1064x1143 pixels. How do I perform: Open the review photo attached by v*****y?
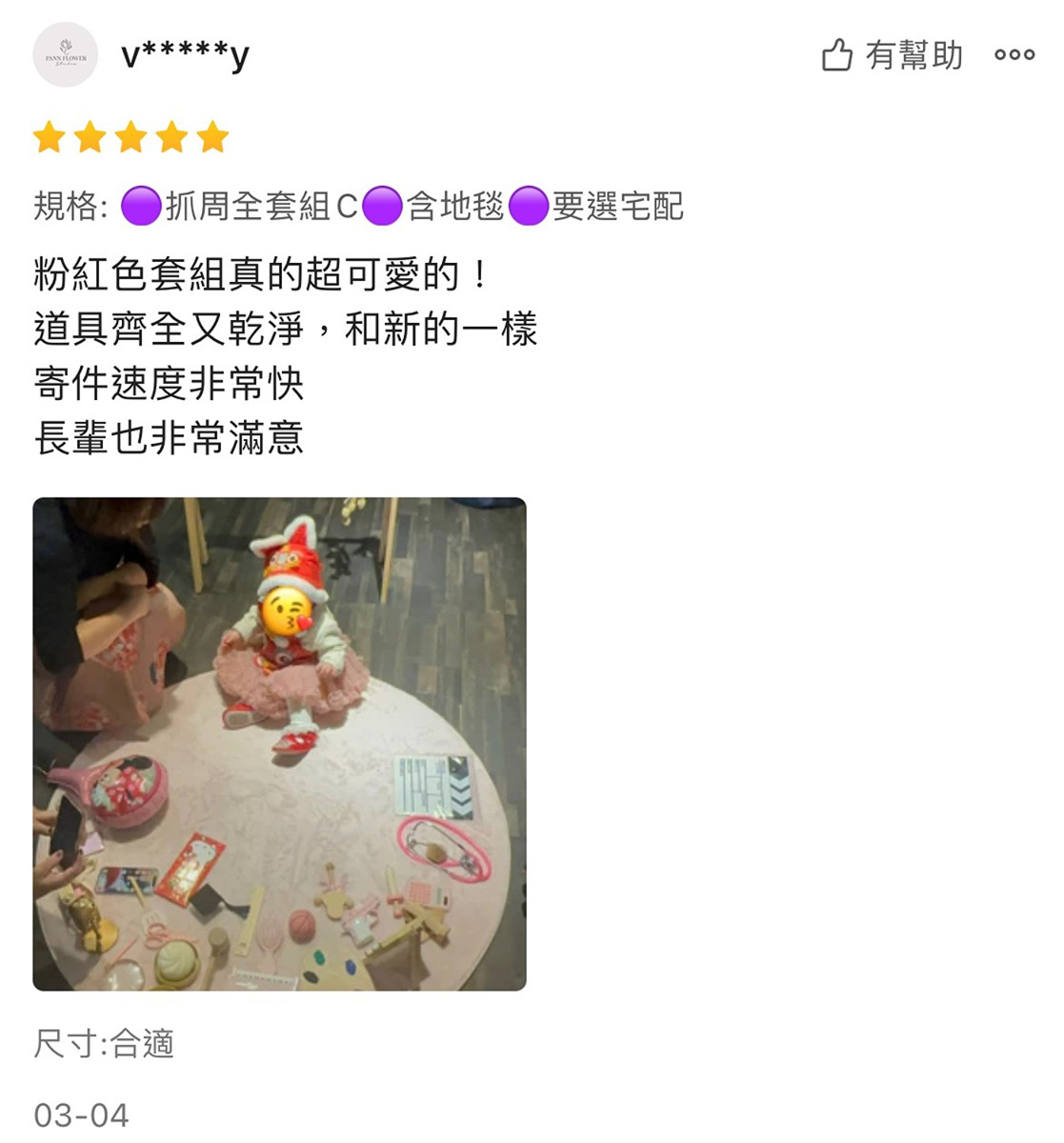(x=279, y=744)
